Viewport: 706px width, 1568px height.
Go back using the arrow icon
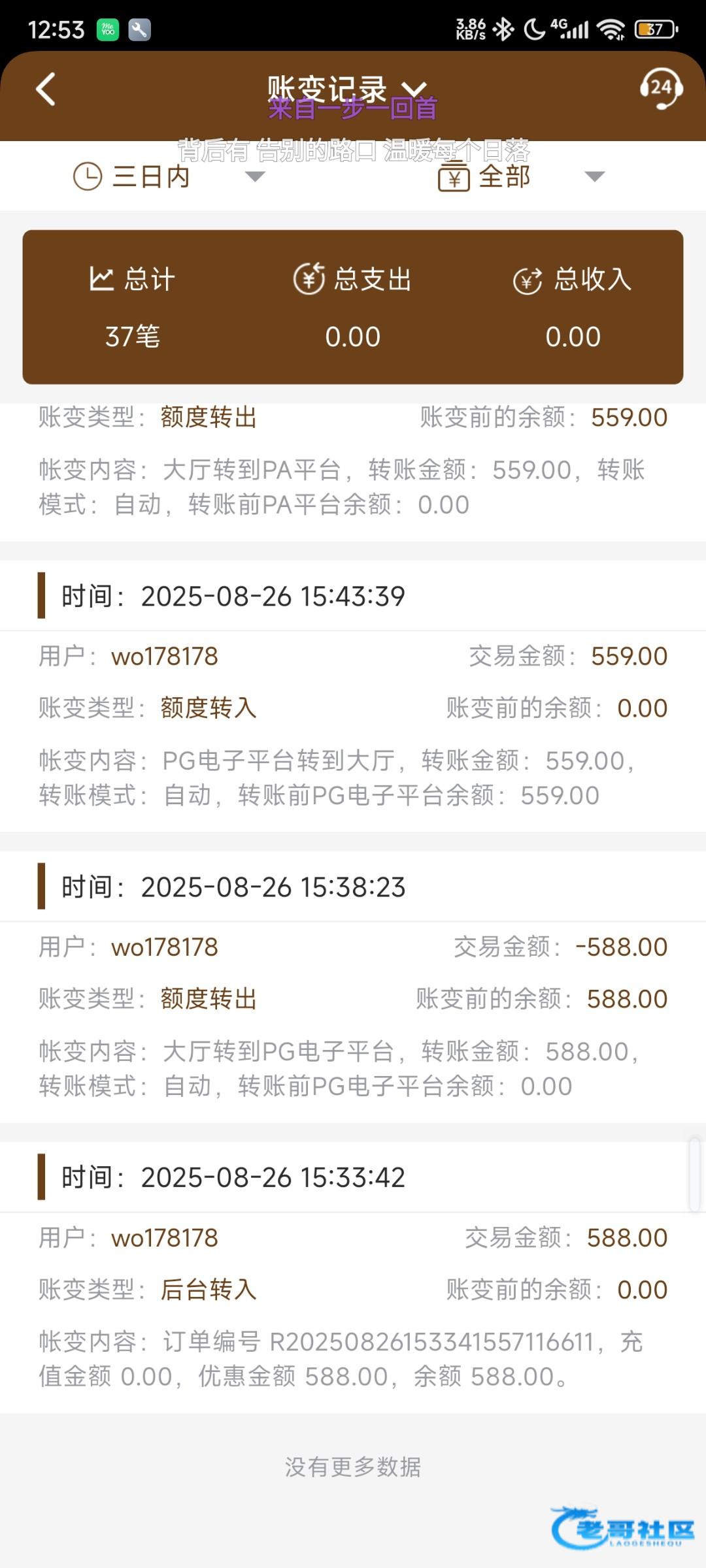tap(46, 90)
